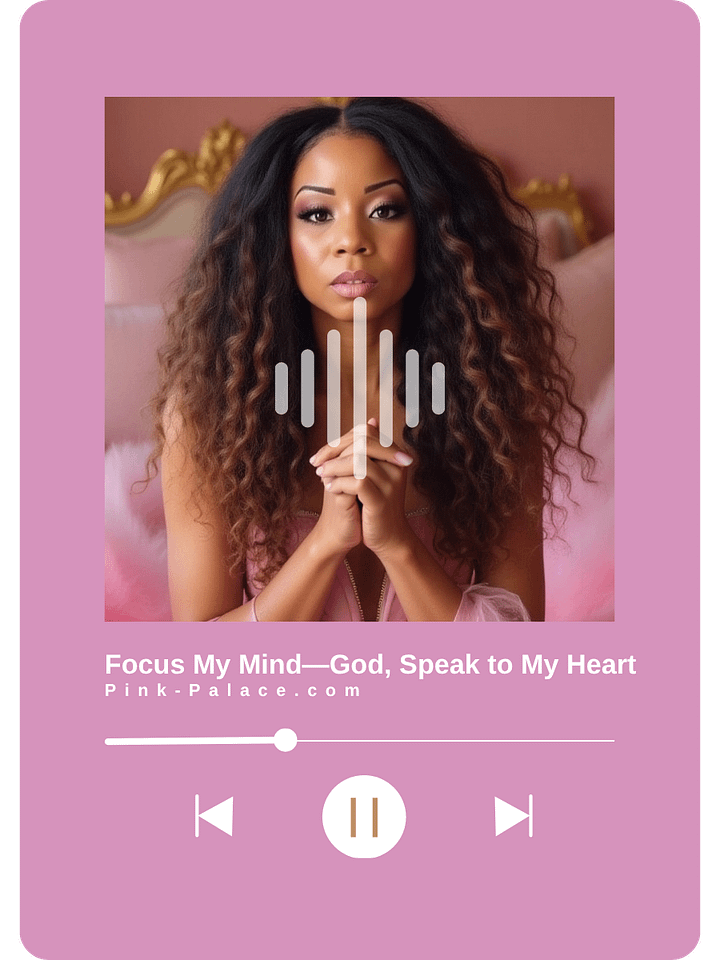
Task: Click the elapsed portion of the progress bar
Action: 195,742
